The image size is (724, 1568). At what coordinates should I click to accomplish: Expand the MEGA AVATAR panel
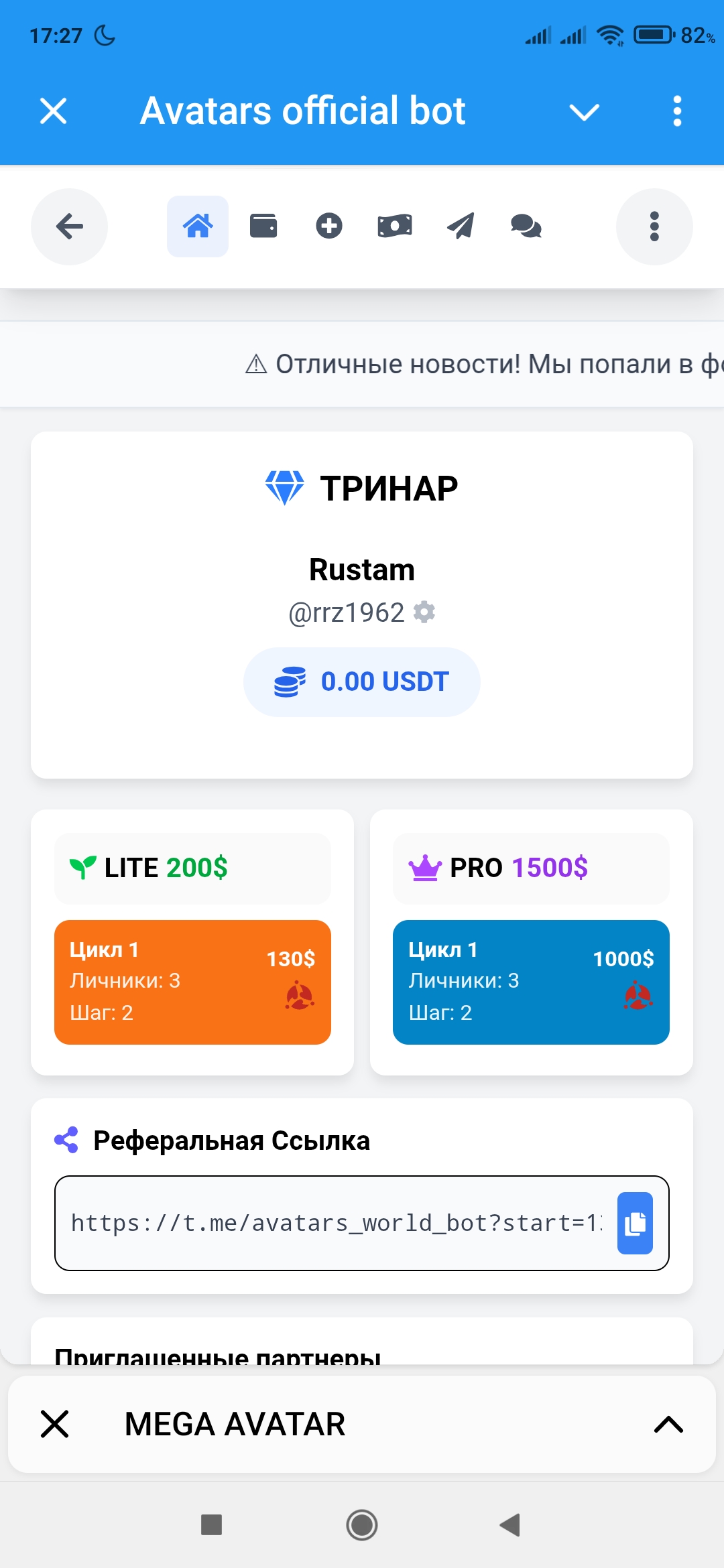coord(668,1424)
